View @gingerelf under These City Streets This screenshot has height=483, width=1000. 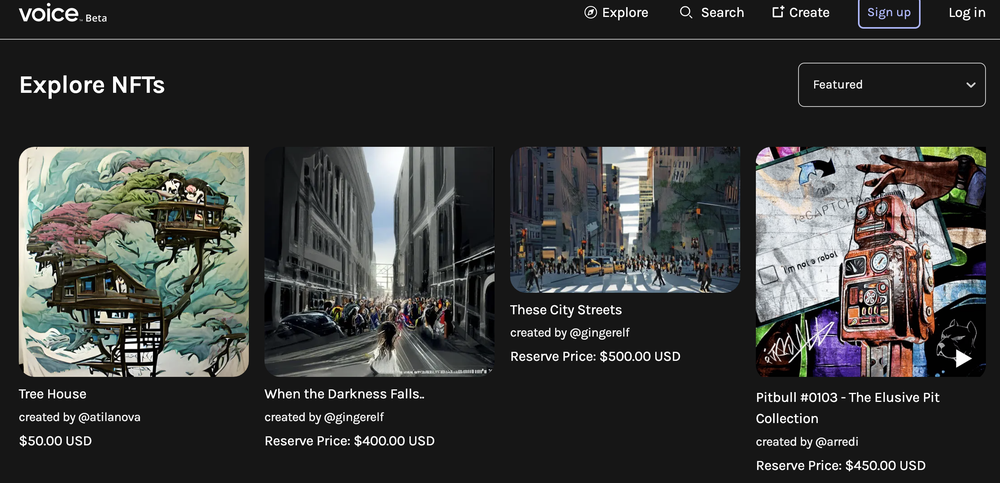point(599,333)
